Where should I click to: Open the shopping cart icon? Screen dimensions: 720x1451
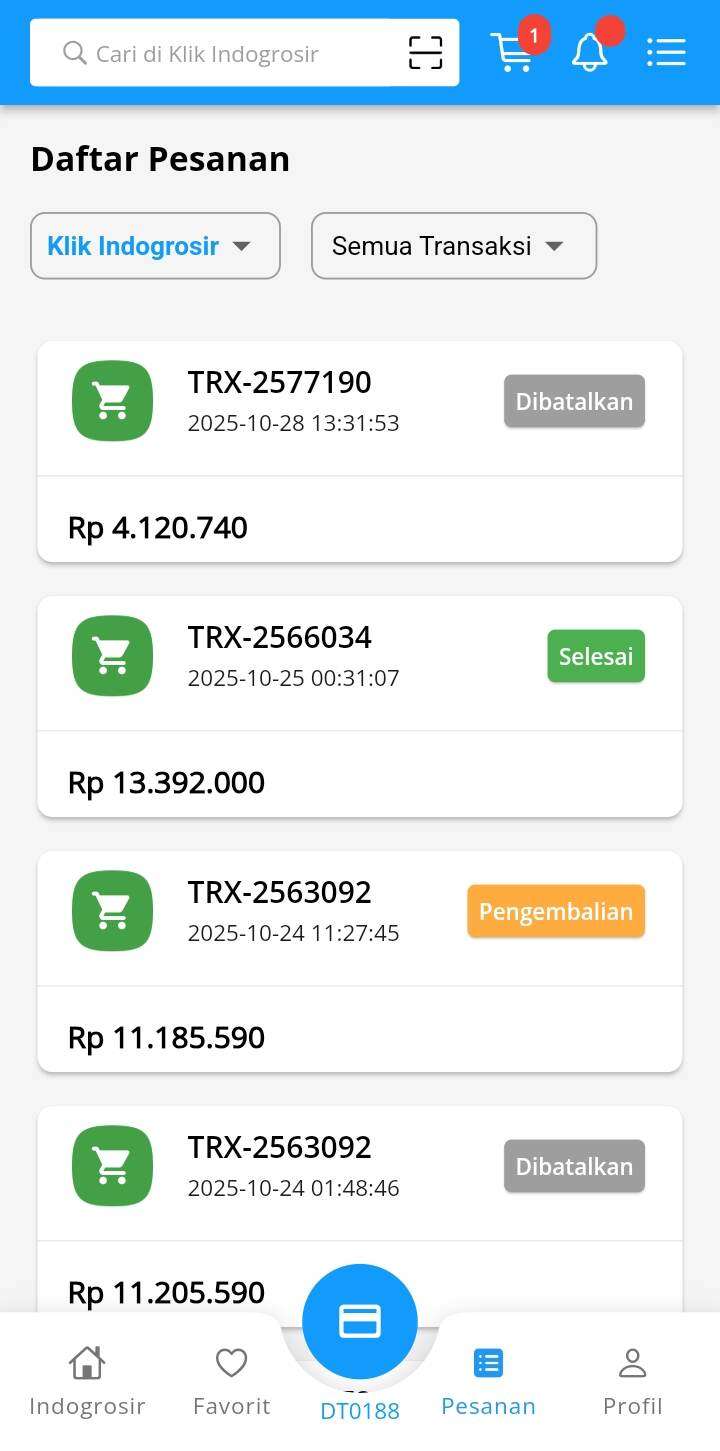point(513,53)
